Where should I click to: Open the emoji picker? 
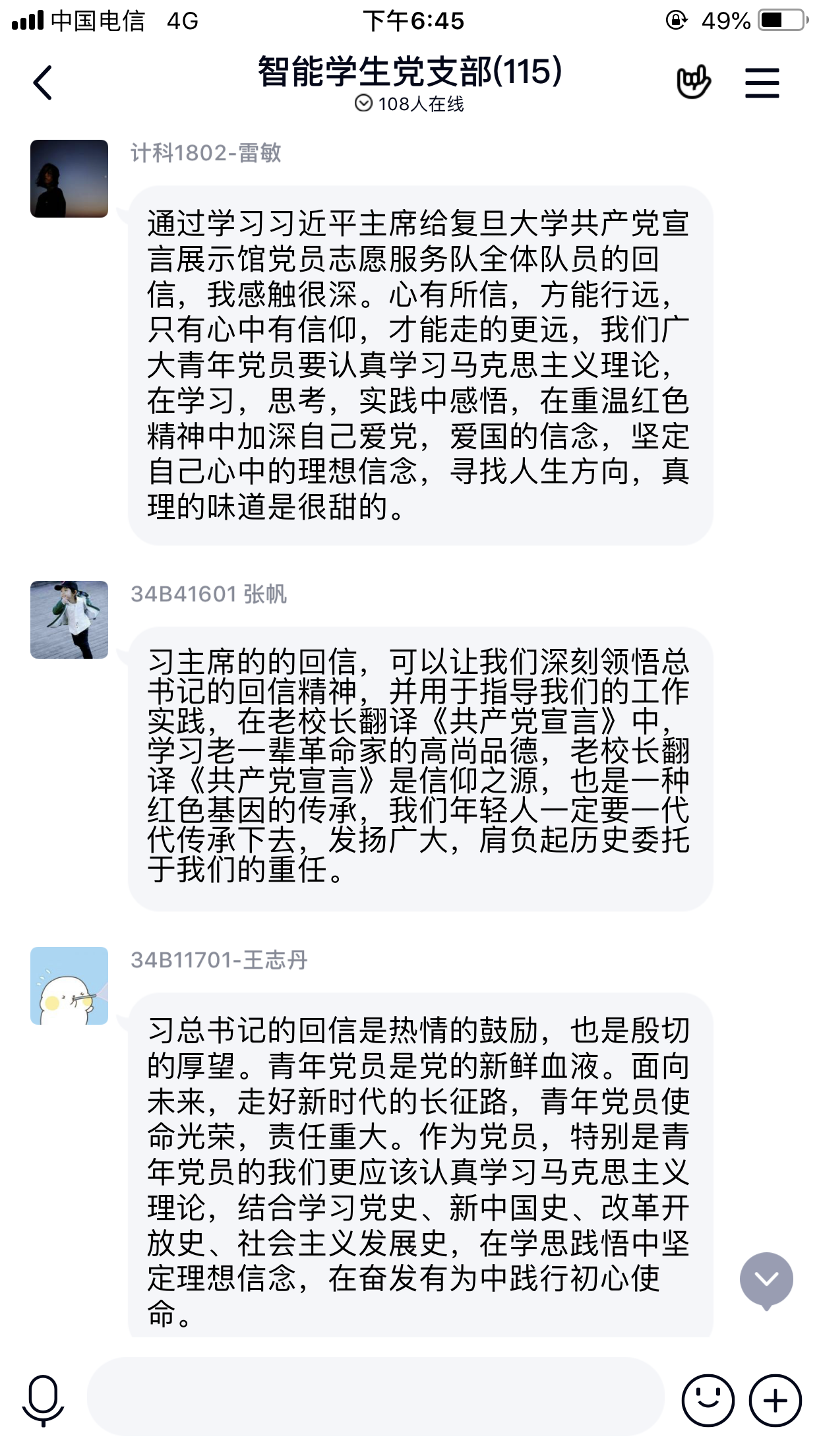coord(708,1400)
